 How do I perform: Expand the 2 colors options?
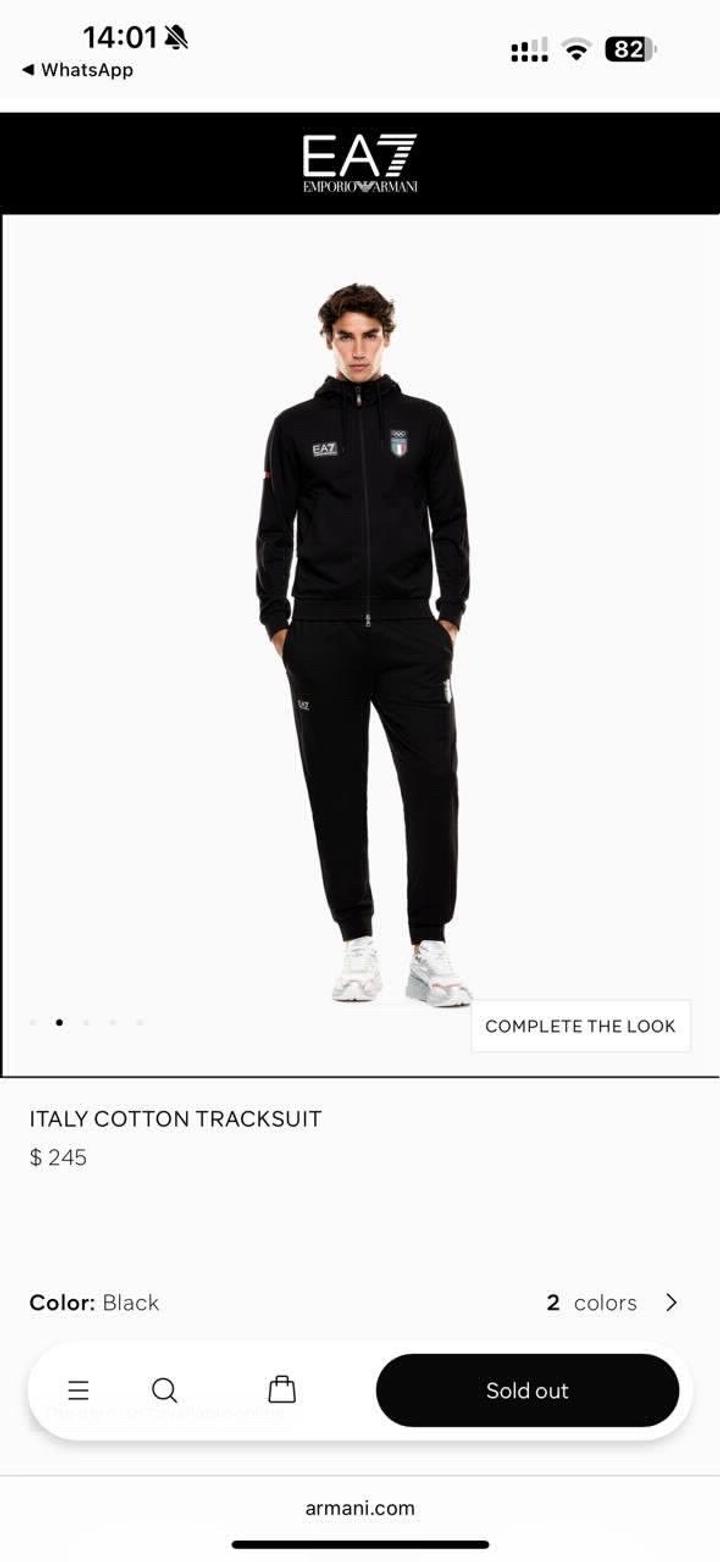[612, 1302]
